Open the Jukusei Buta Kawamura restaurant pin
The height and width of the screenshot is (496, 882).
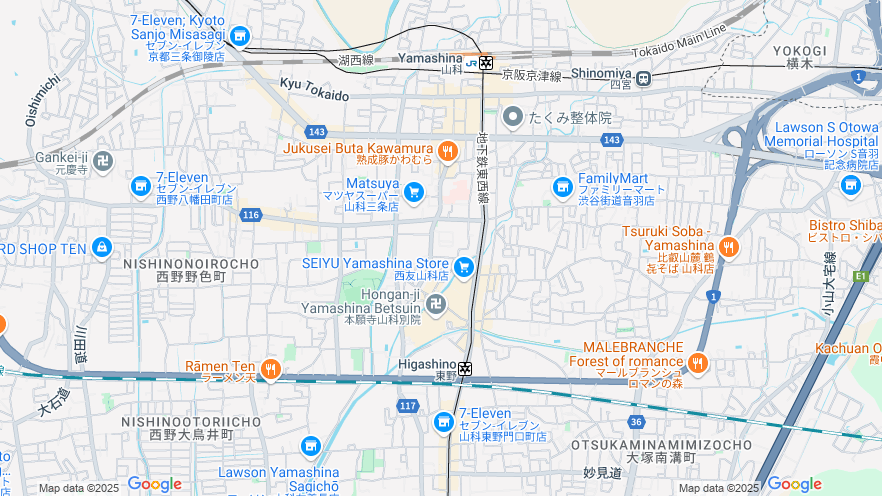tap(447, 152)
